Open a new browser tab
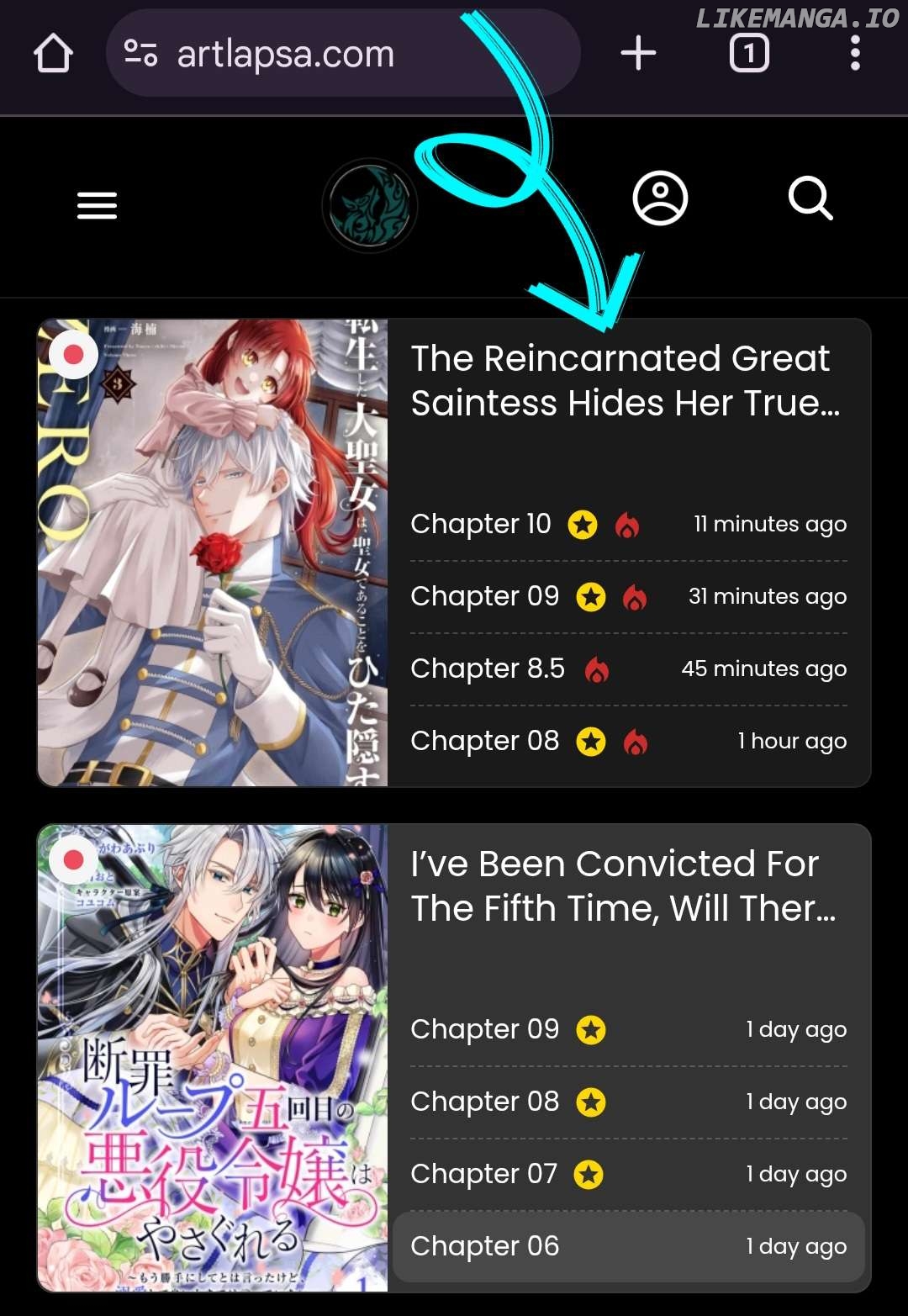 pyautogui.click(x=638, y=54)
